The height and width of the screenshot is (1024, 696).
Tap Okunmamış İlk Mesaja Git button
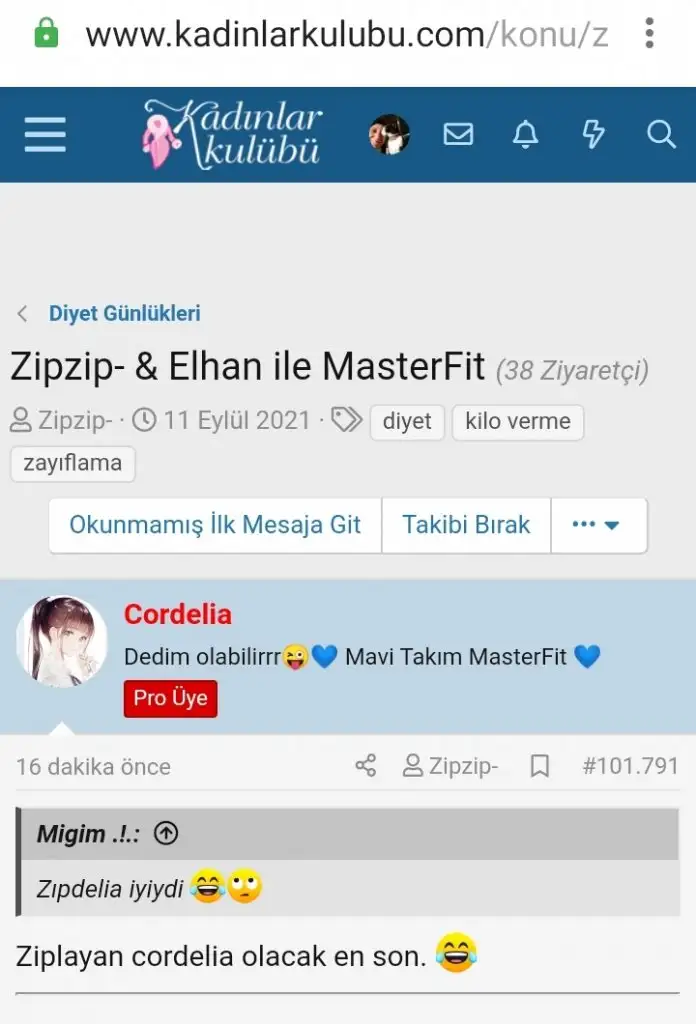[215, 525]
